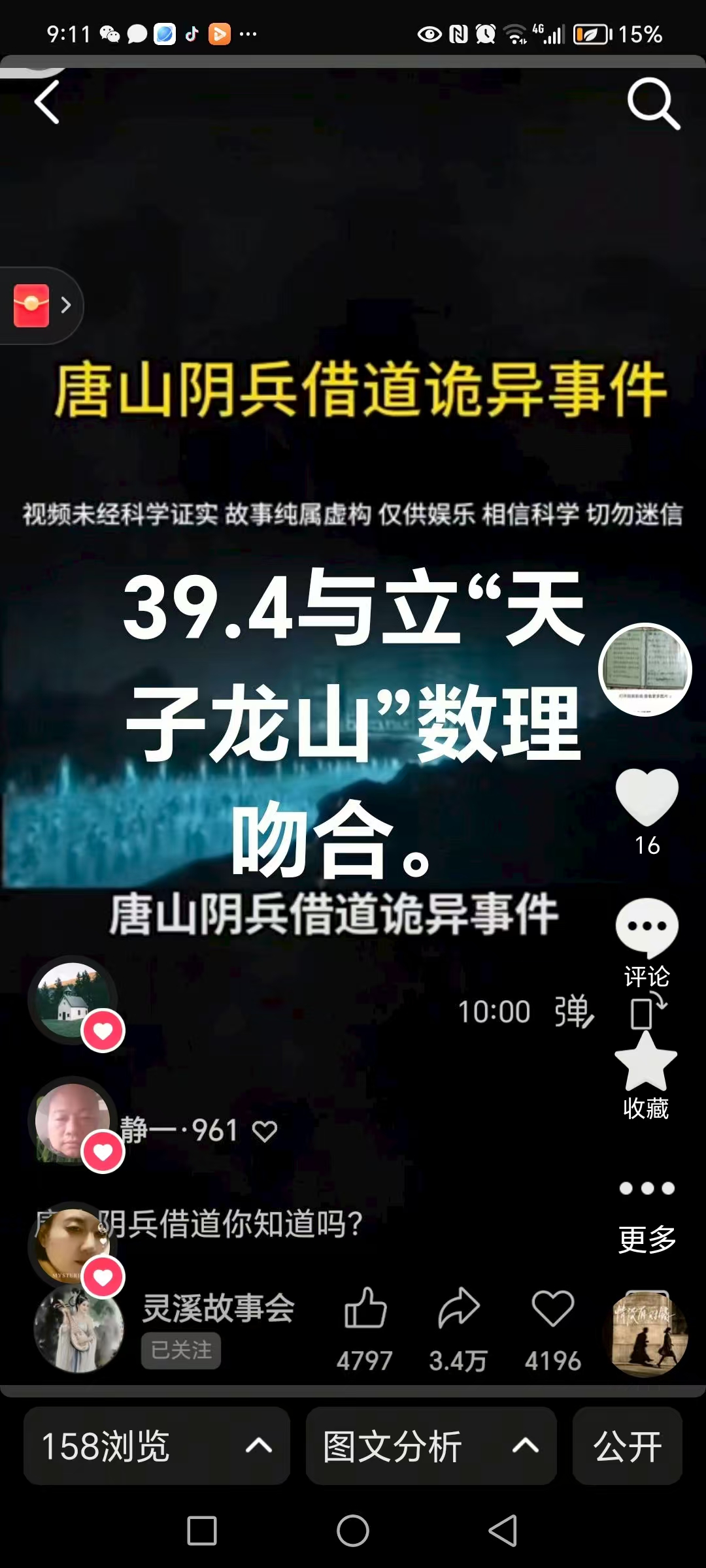This screenshot has height=1568, width=706.
Task: Tap the 收藏 star to save video
Action: point(646,1062)
